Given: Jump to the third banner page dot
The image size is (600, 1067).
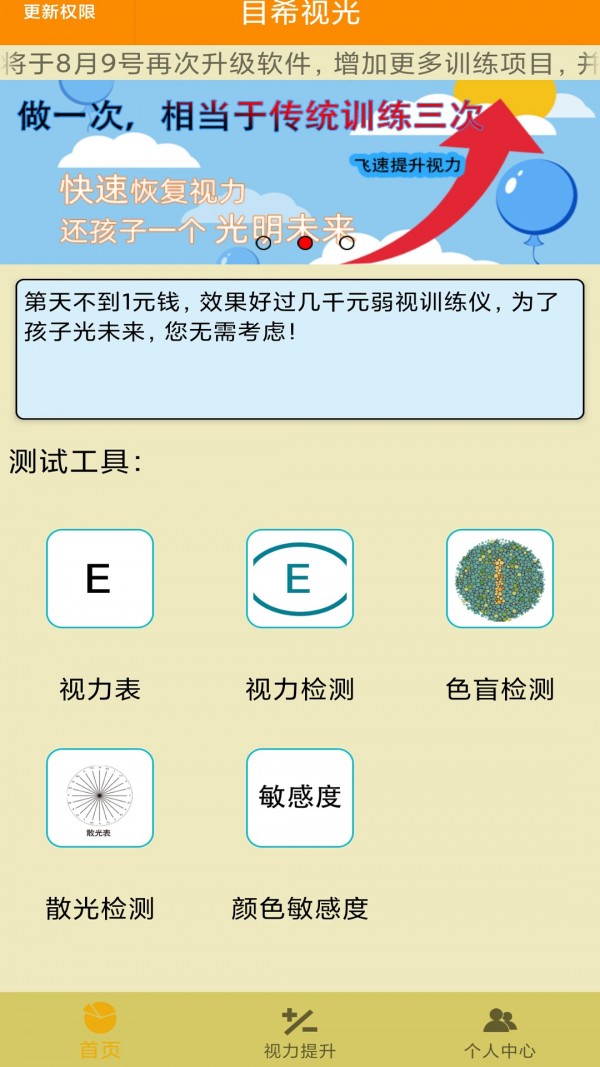Looking at the screenshot, I should pyautogui.click(x=347, y=243).
